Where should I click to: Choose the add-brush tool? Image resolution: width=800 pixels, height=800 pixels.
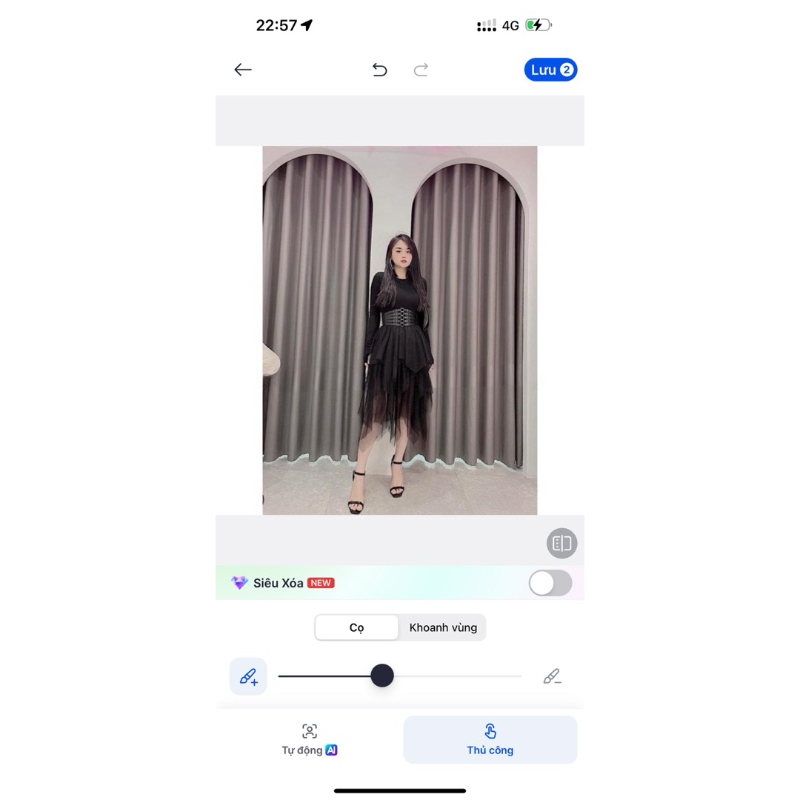tap(248, 677)
